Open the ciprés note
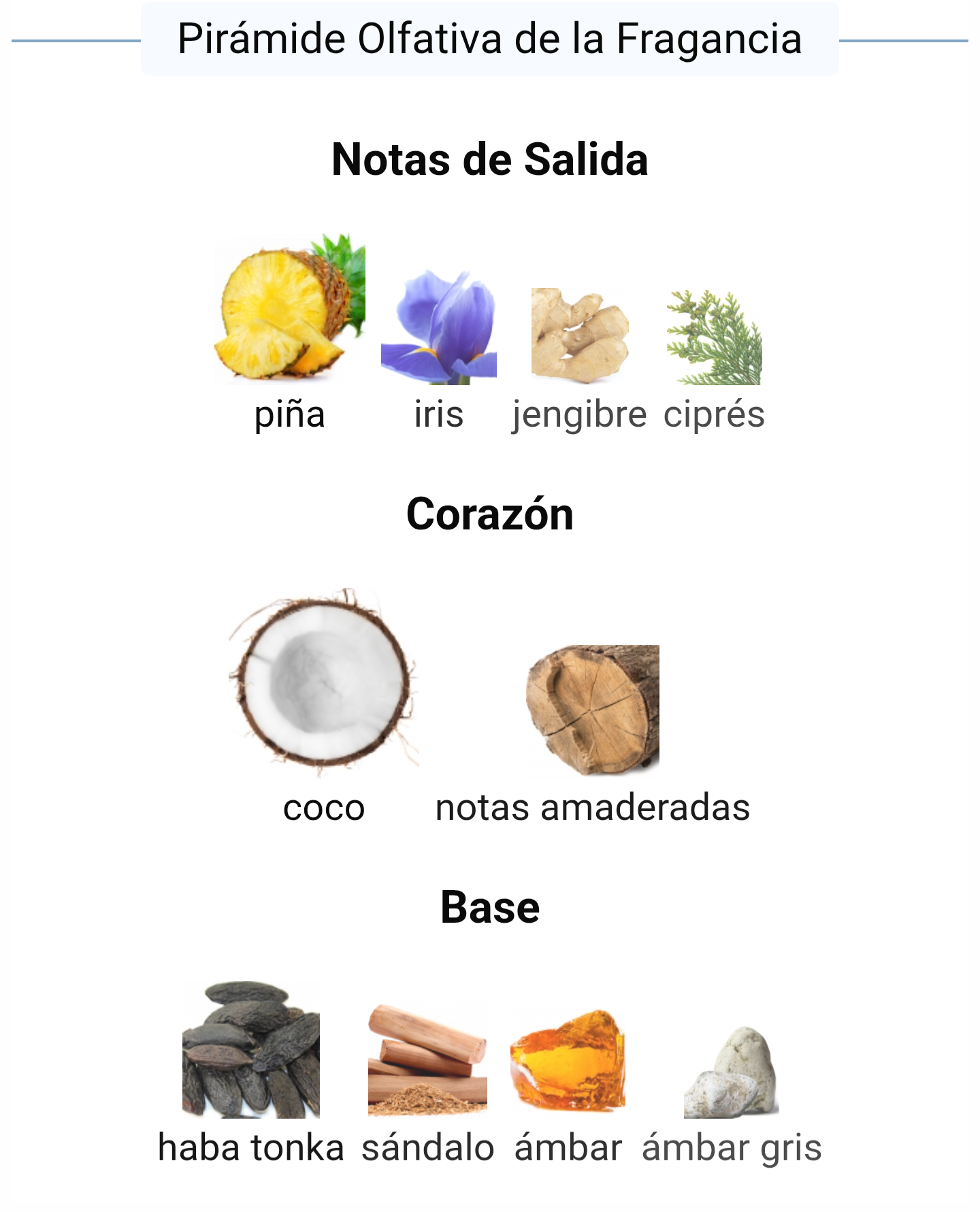The width and height of the screenshot is (980, 1212). tap(714, 338)
